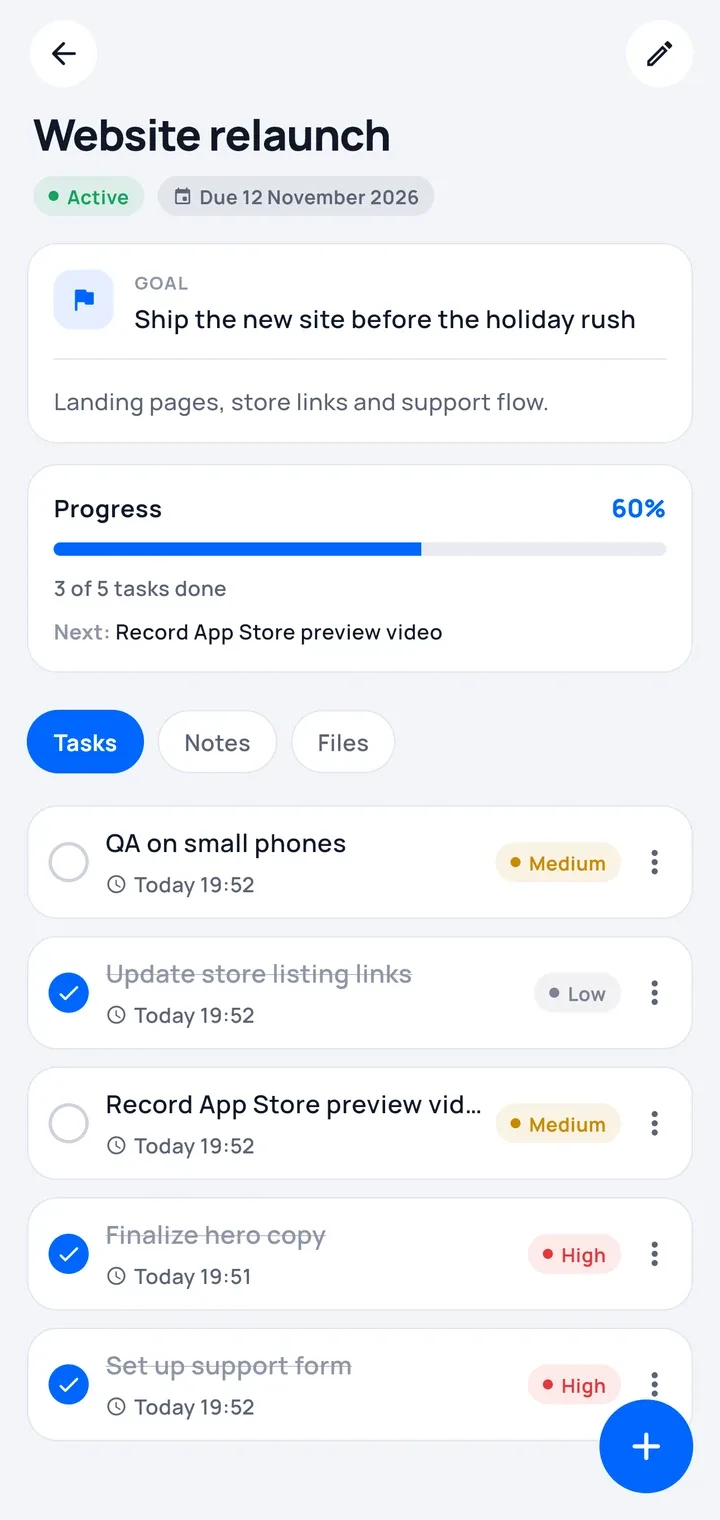The width and height of the screenshot is (720, 1520).
Task: Open more options for Update store listing links
Action: (x=654, y=993)
